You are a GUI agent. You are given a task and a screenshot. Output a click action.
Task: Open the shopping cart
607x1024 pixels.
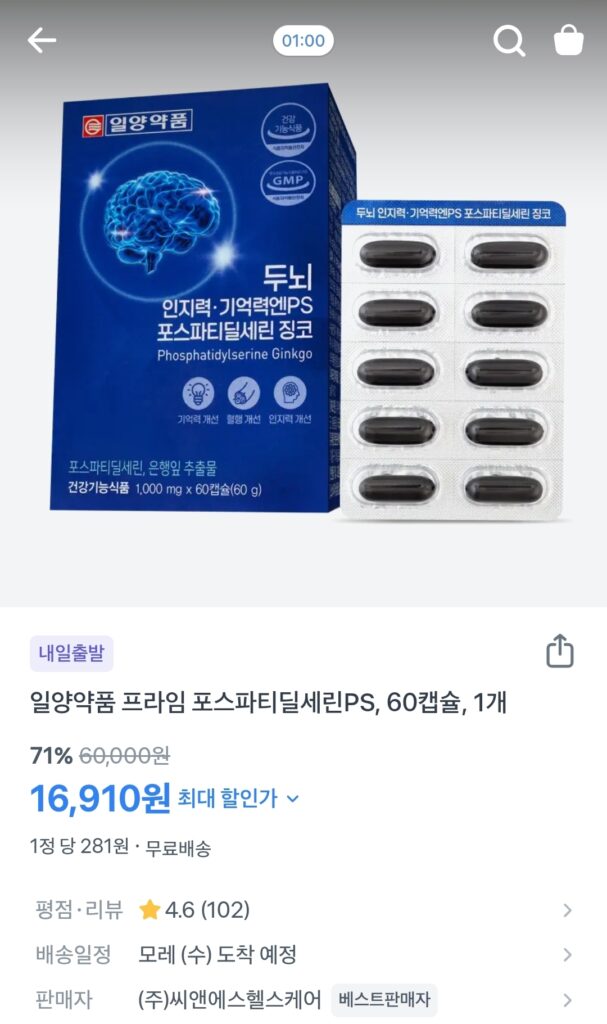(x=568, y=41)
